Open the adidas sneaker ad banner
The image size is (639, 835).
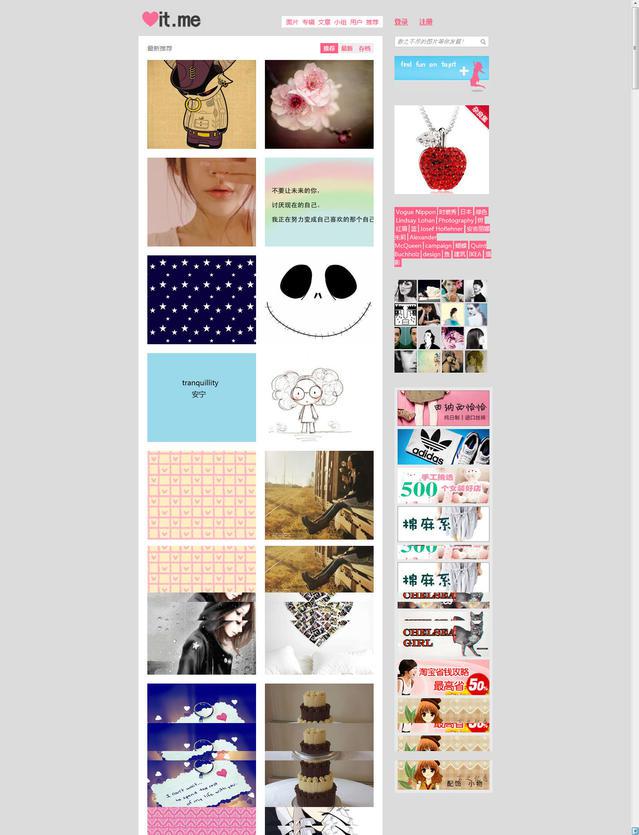[443, 447]
